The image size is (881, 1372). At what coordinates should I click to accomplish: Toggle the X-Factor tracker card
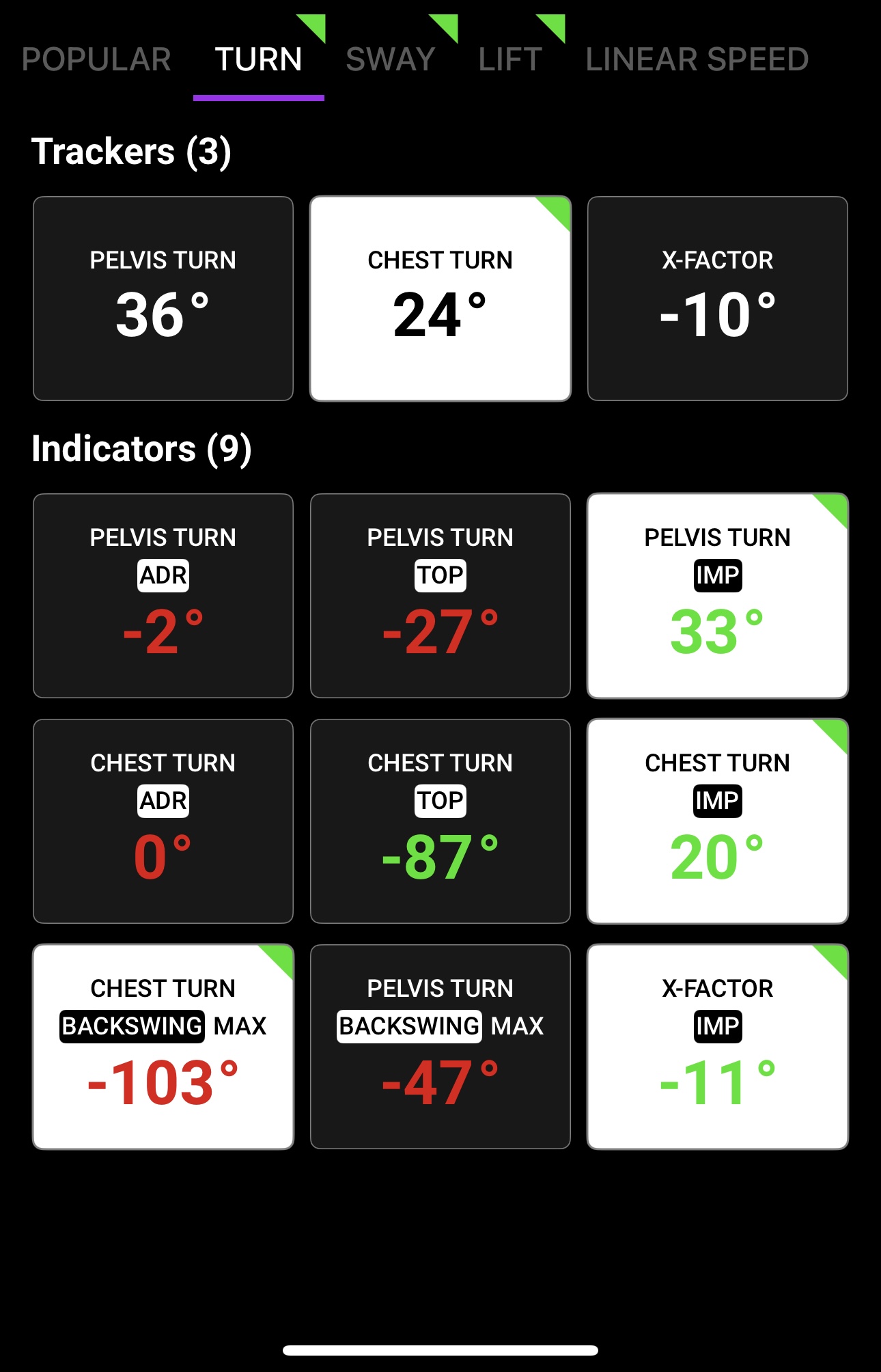pos(718,297)
